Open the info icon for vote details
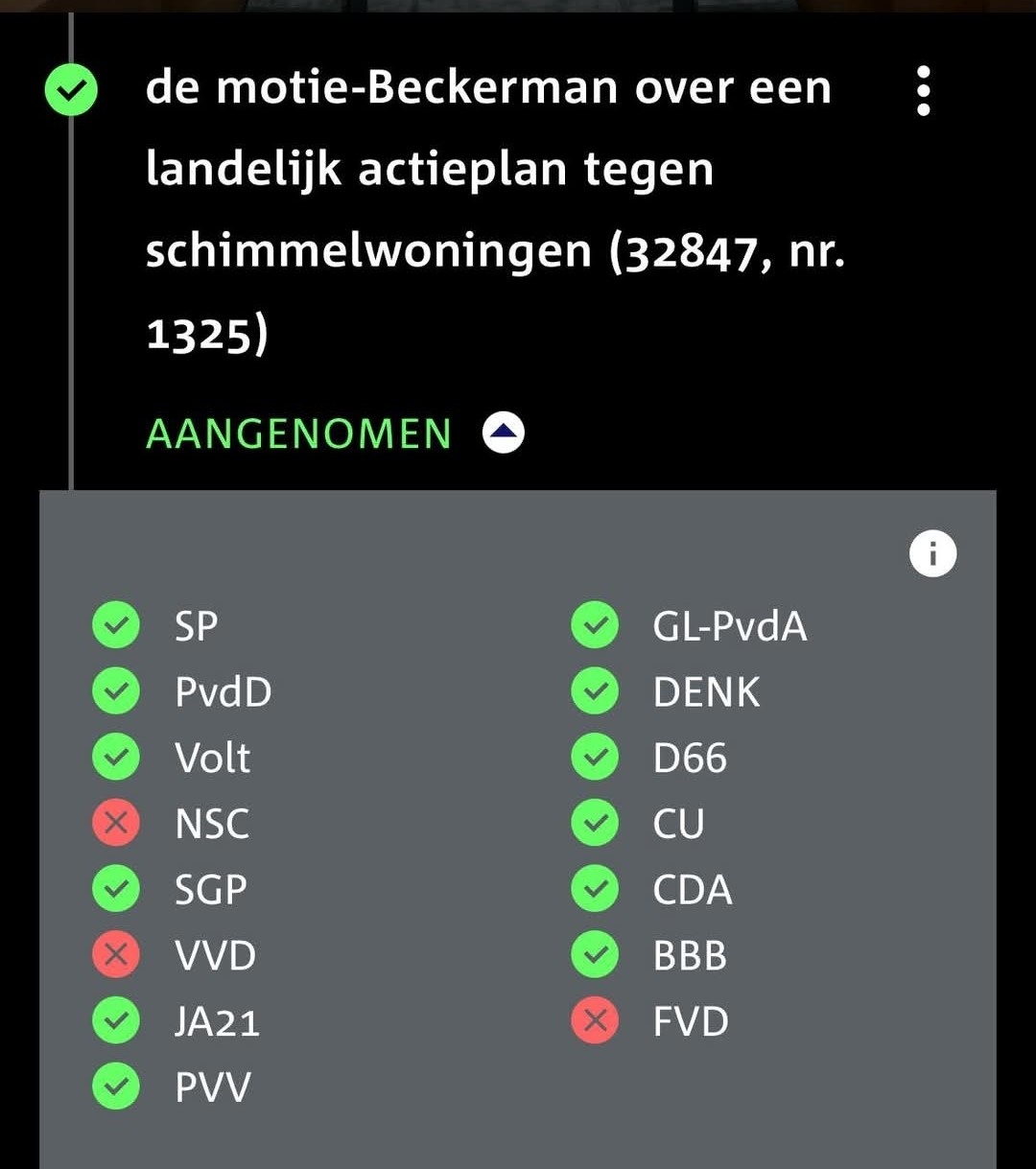Viewport: 1036px width, 1169px height. tap(932, 553)
